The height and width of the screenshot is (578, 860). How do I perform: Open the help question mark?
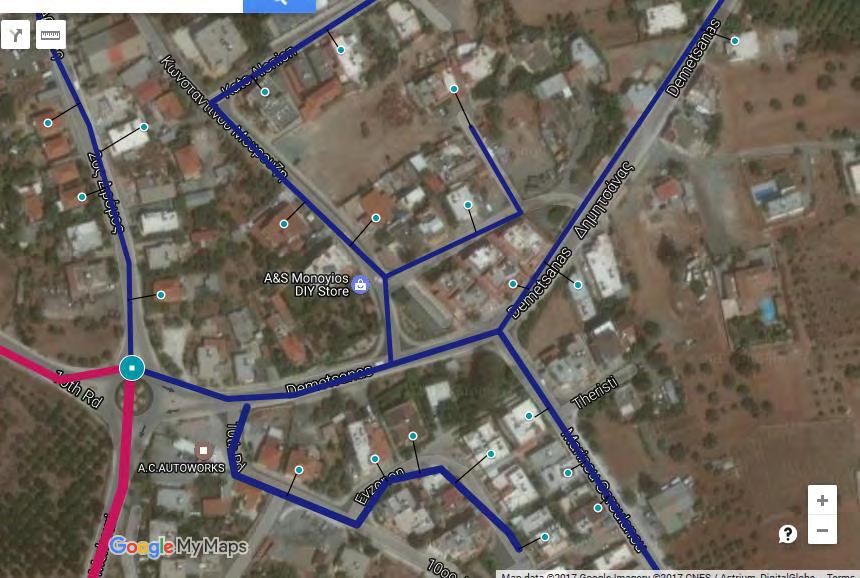coord(788,534)
